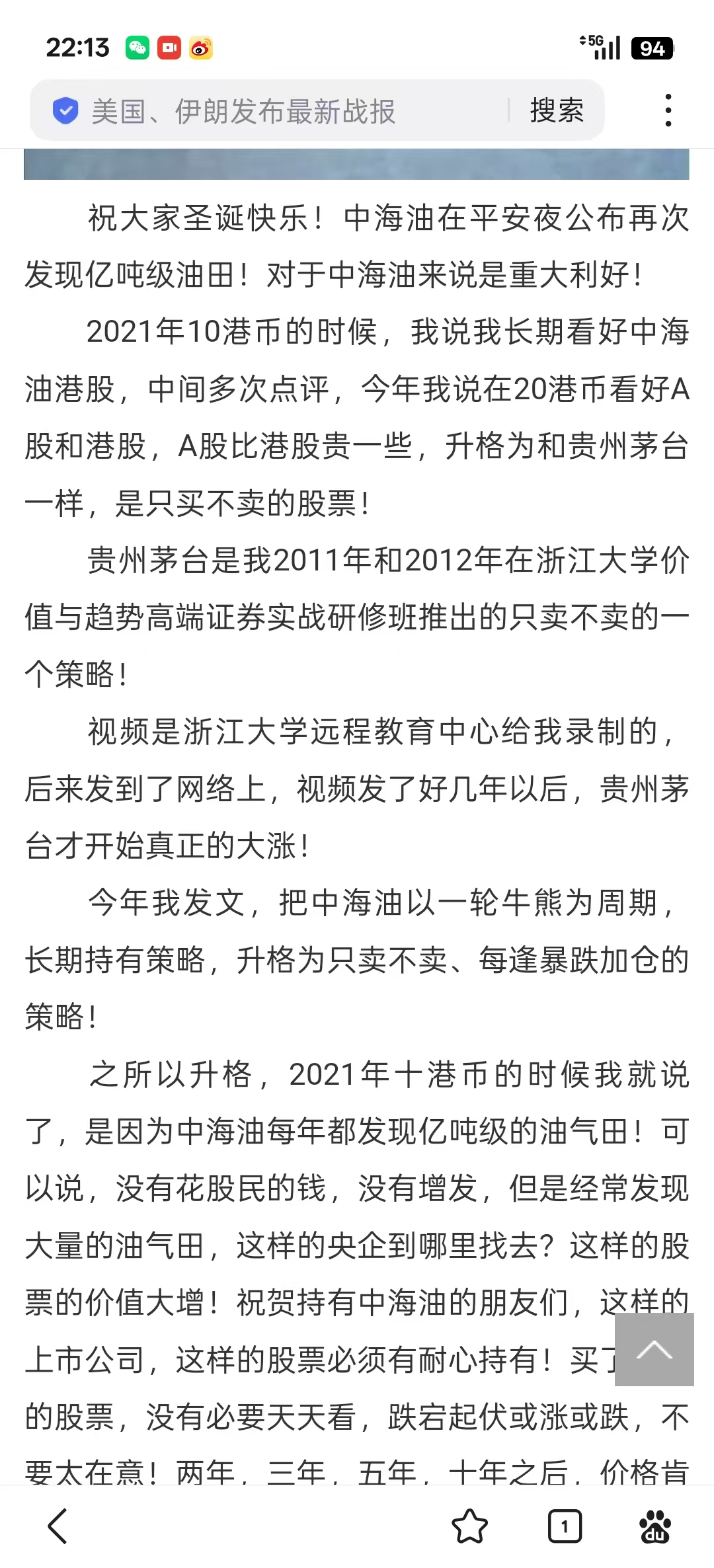This screenshot has width=714, height=1568.
Task: Bookmark this page with the star icon
Action: tap(469, 1526)
